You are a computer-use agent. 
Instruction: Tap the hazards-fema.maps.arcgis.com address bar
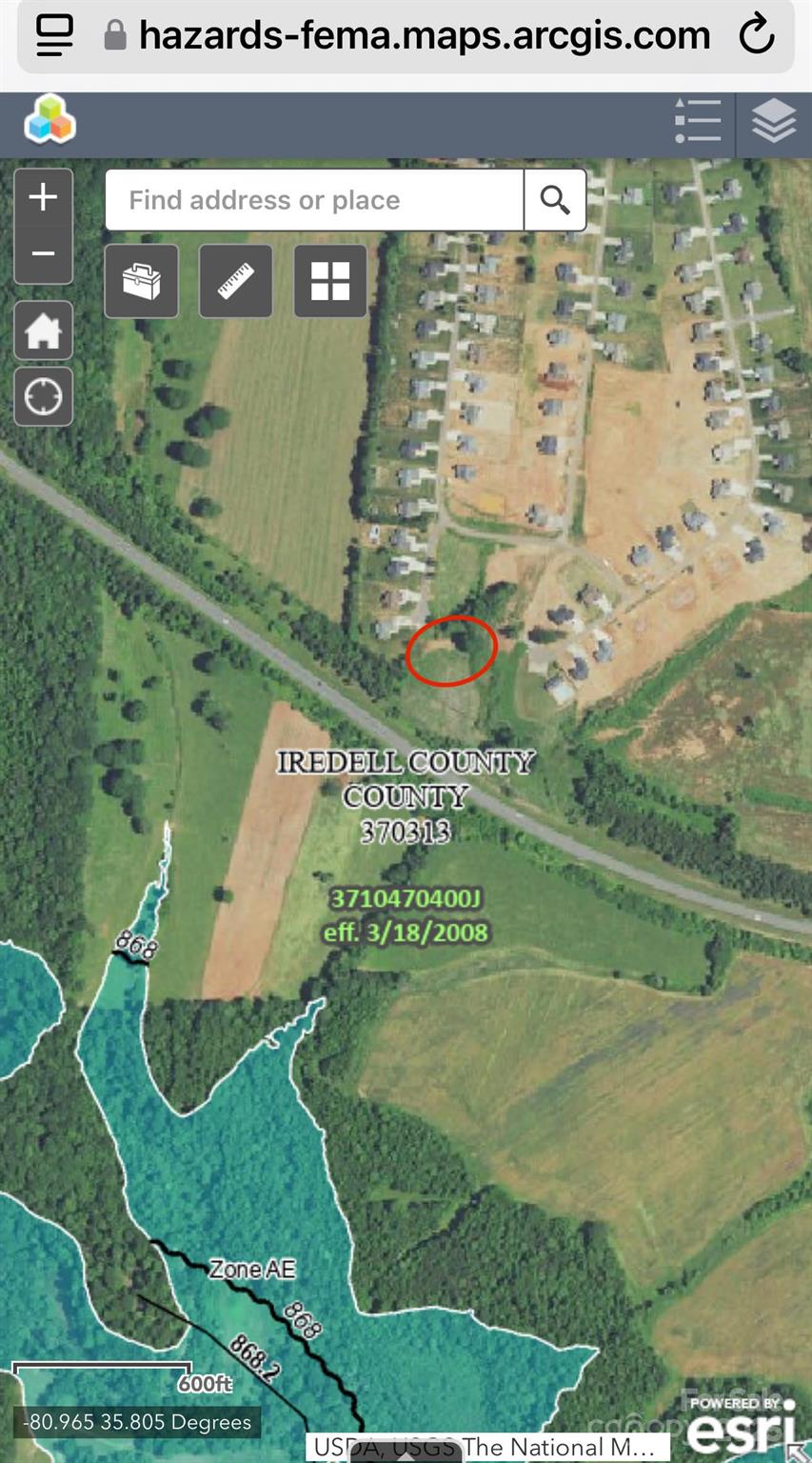(424, 35)
